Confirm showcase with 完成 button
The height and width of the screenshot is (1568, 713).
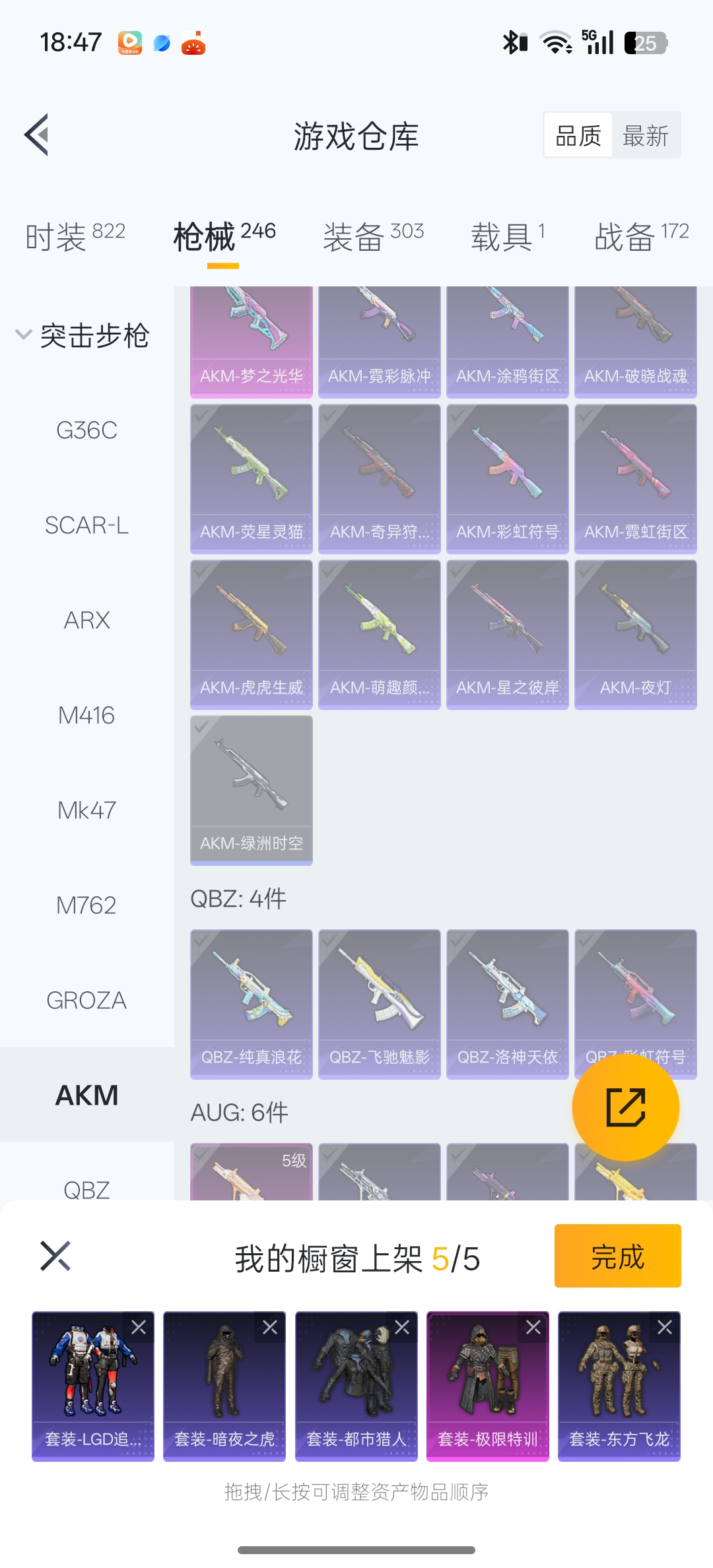coord(617,1256)
